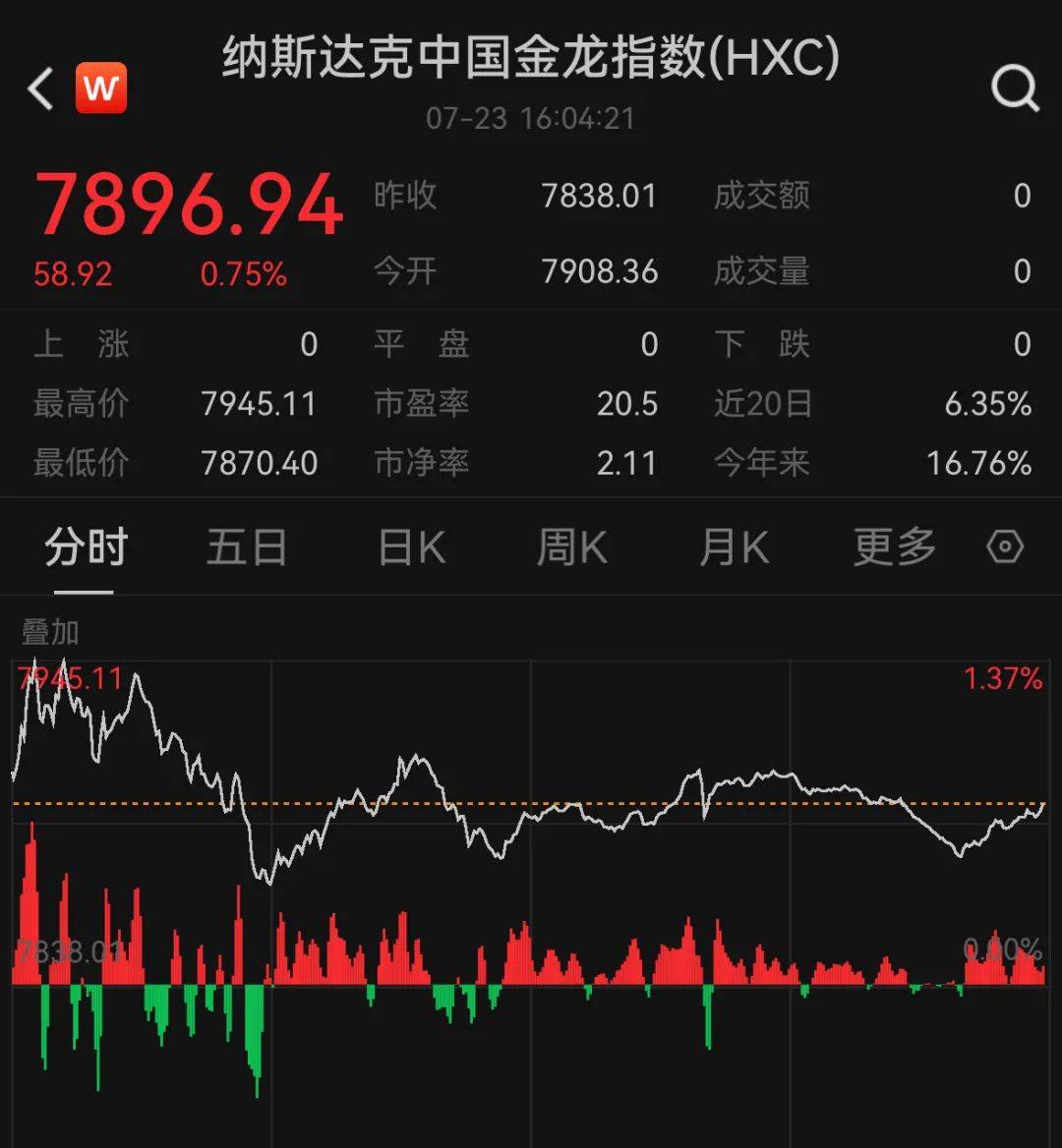Switch to the 日K daily candlestick tab
Screen dimensions: 1062x1148
pyautogui.click(x=408, y=548)
